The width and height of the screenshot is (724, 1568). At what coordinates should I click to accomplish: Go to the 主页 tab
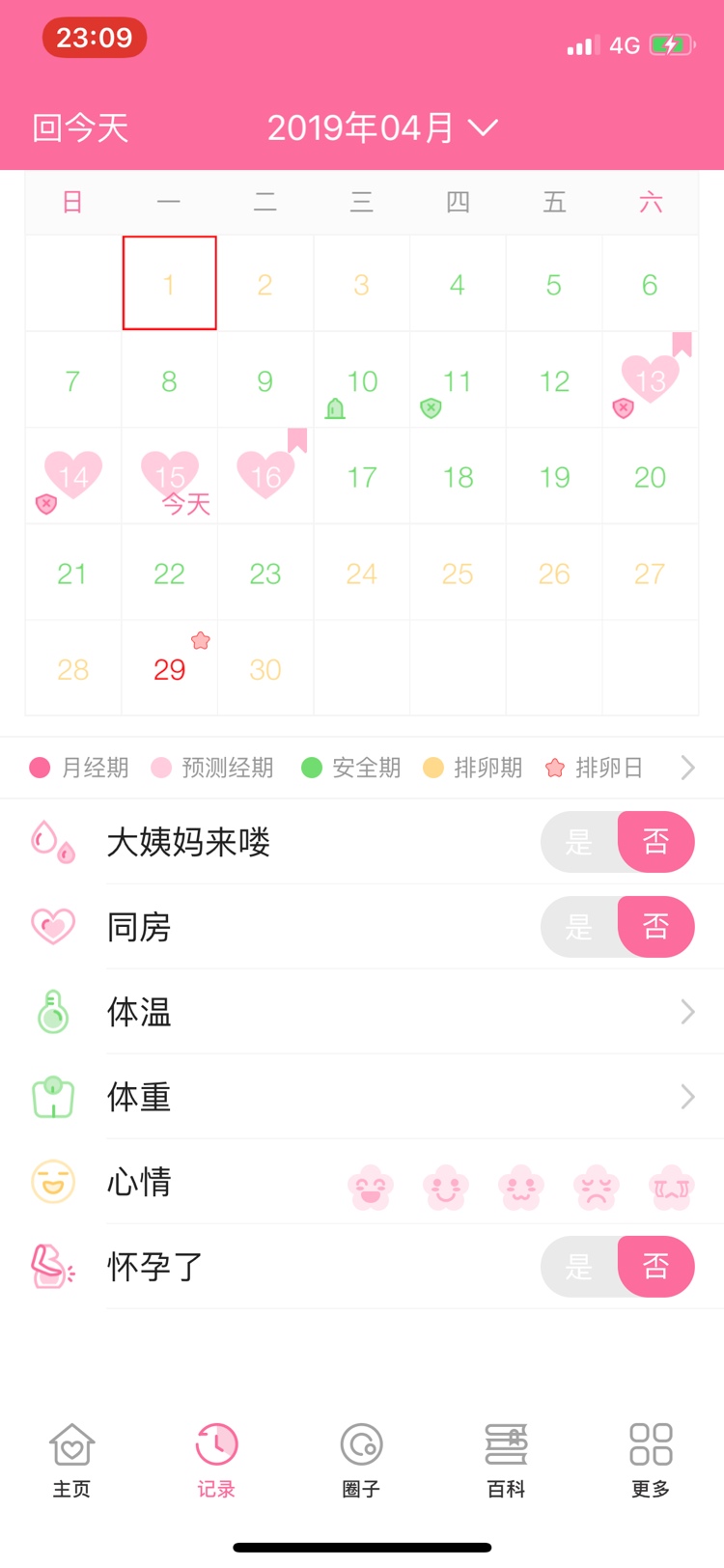tap(72, 1460)
